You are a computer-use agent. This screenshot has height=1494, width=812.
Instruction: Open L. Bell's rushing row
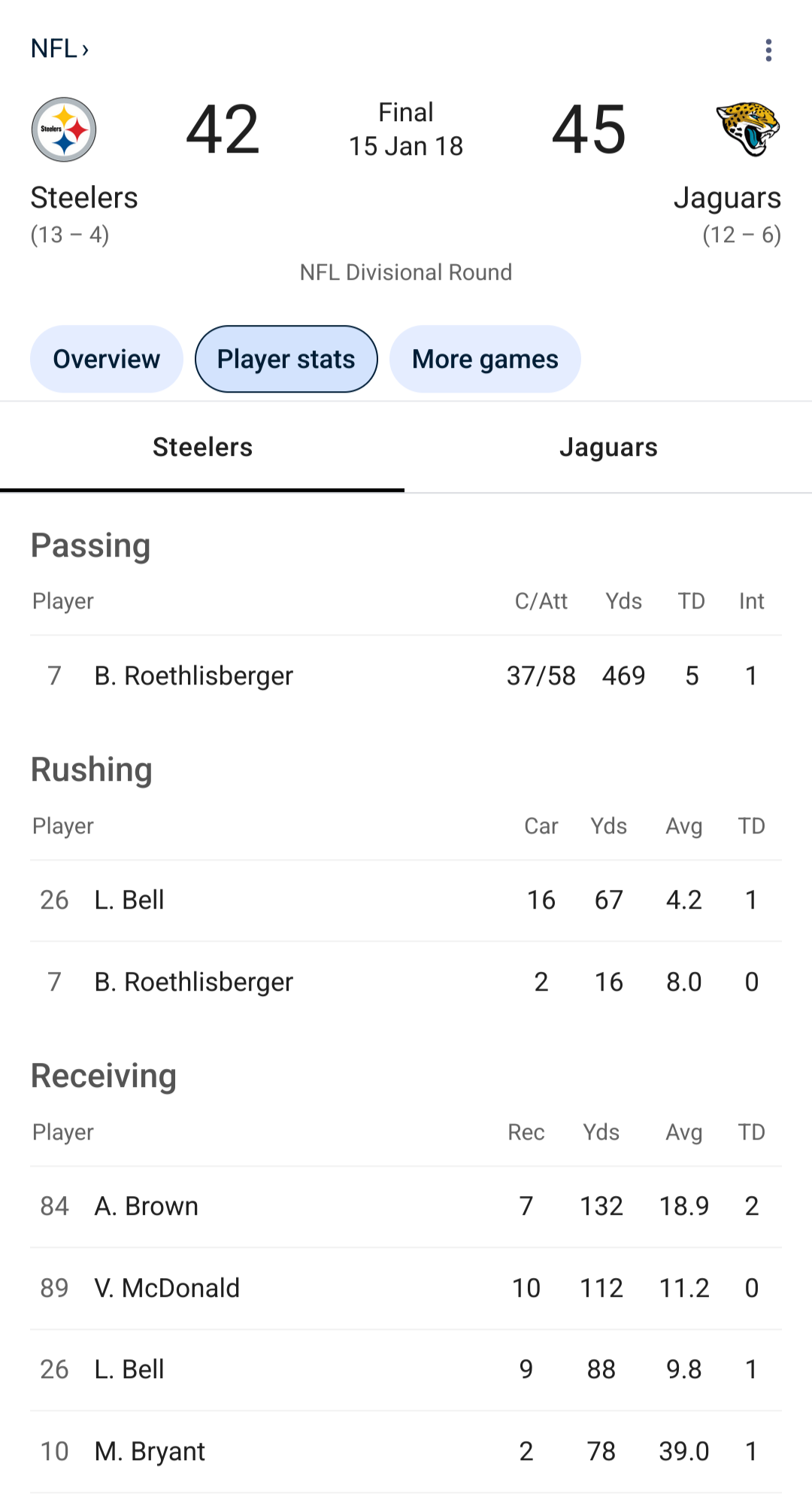click(406, 900)
